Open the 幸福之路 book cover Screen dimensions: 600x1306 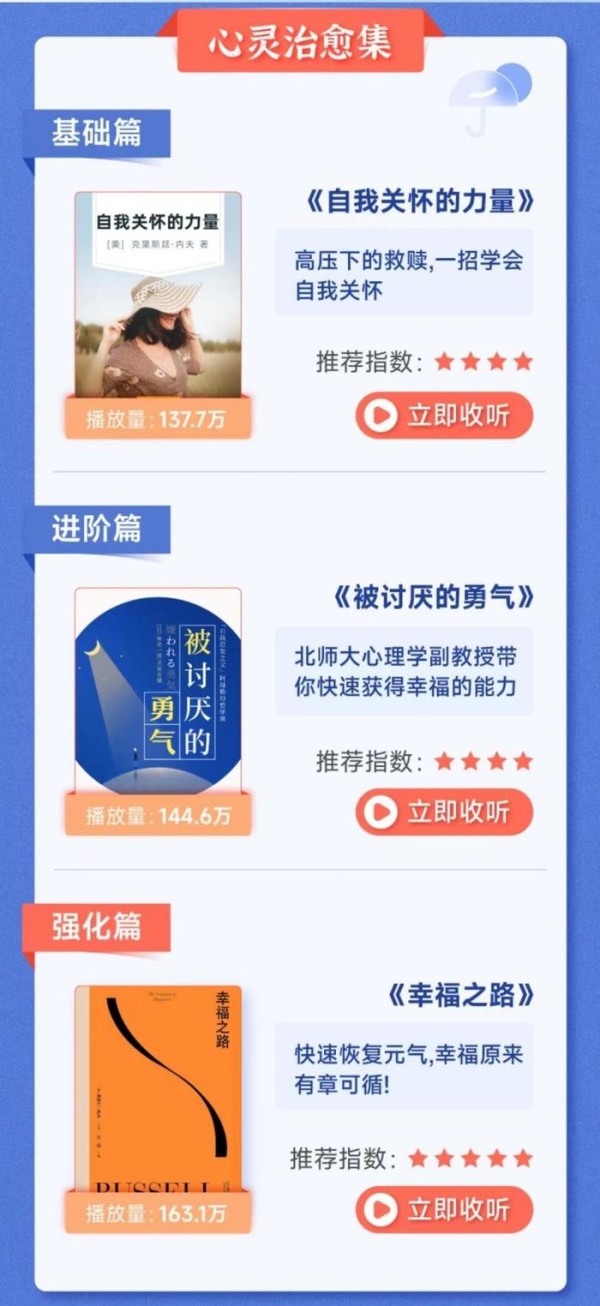click(x=158, y=1088)
